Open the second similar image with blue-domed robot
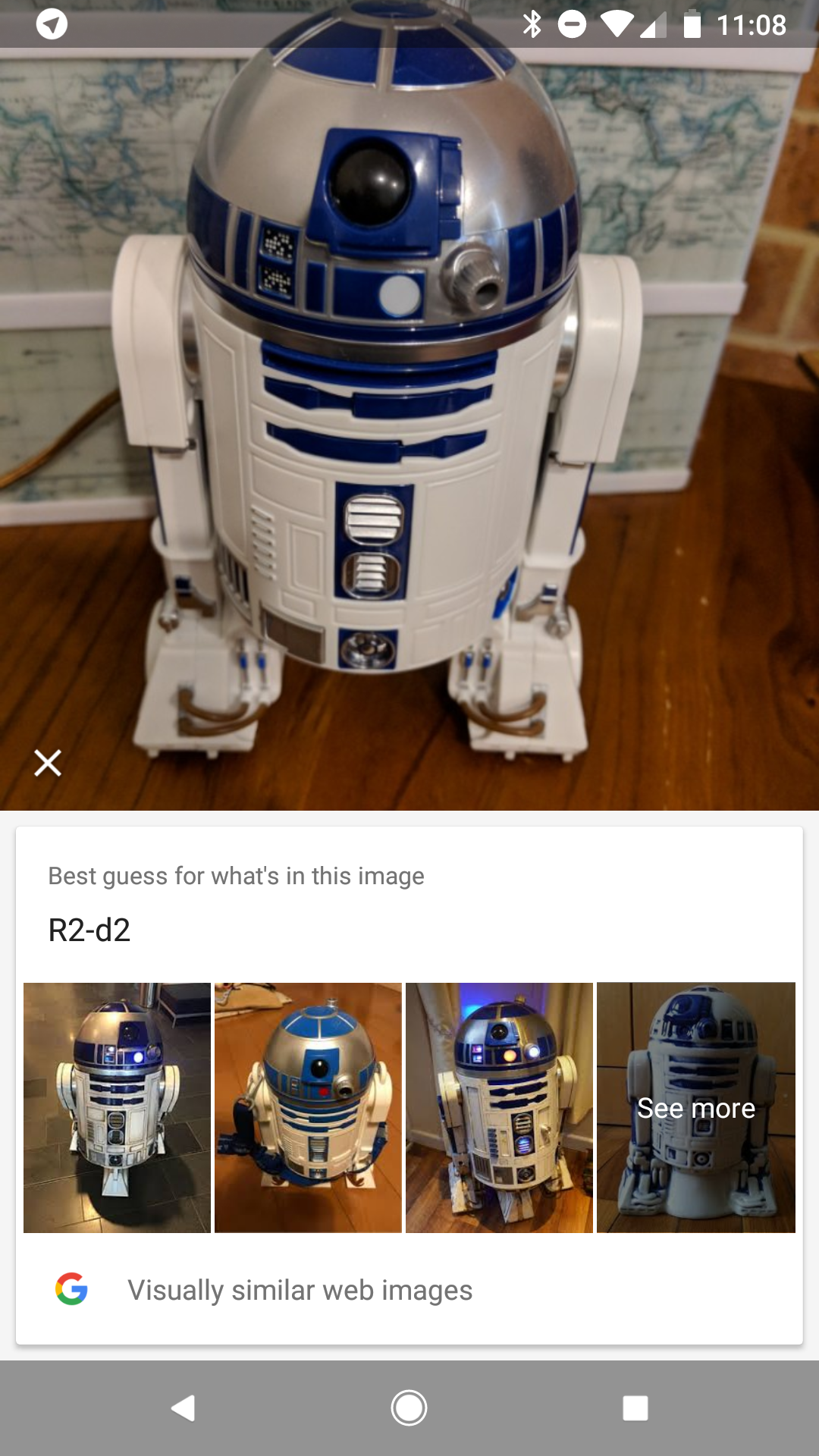This screenshot has height=1456, width=819. coord(308,1107)
